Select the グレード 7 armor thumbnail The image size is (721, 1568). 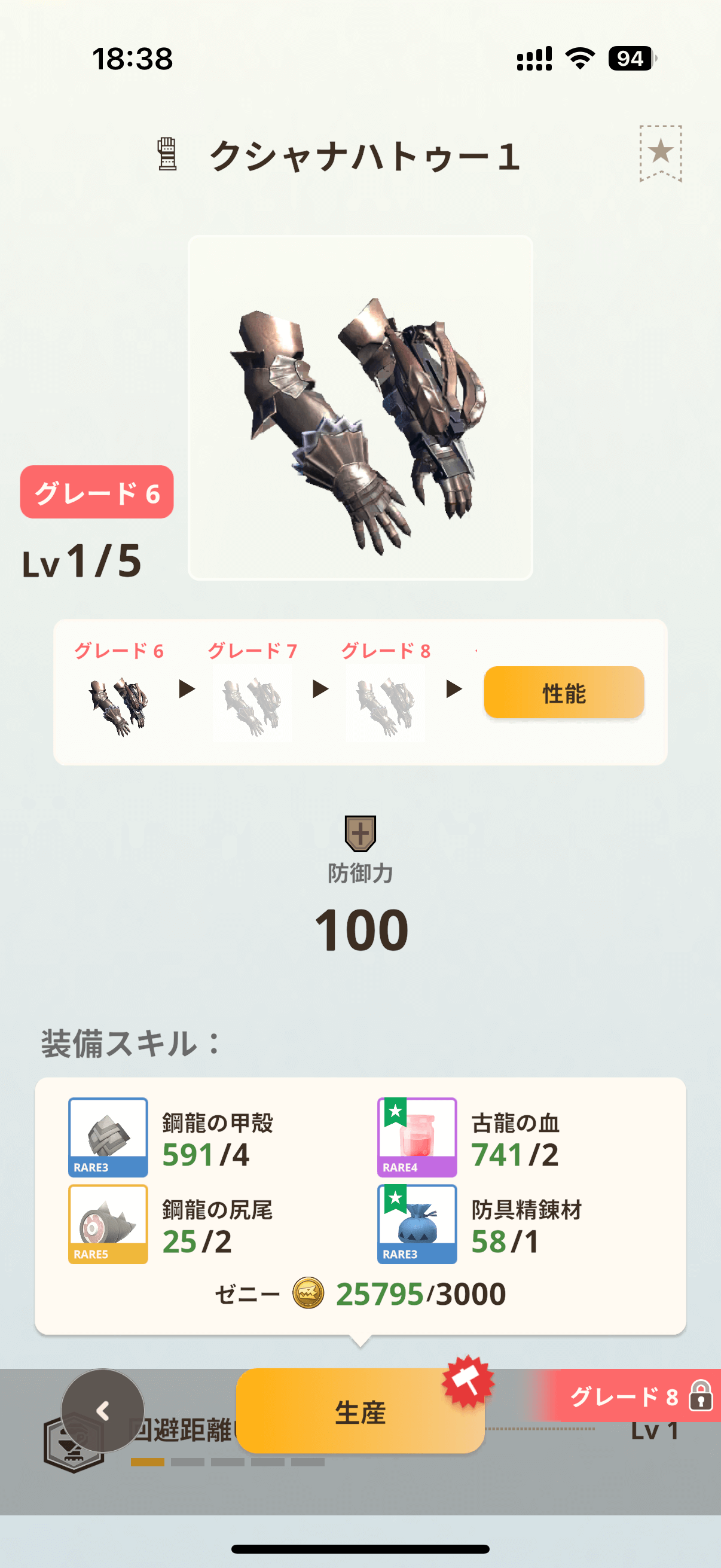[x=252, y=705]
